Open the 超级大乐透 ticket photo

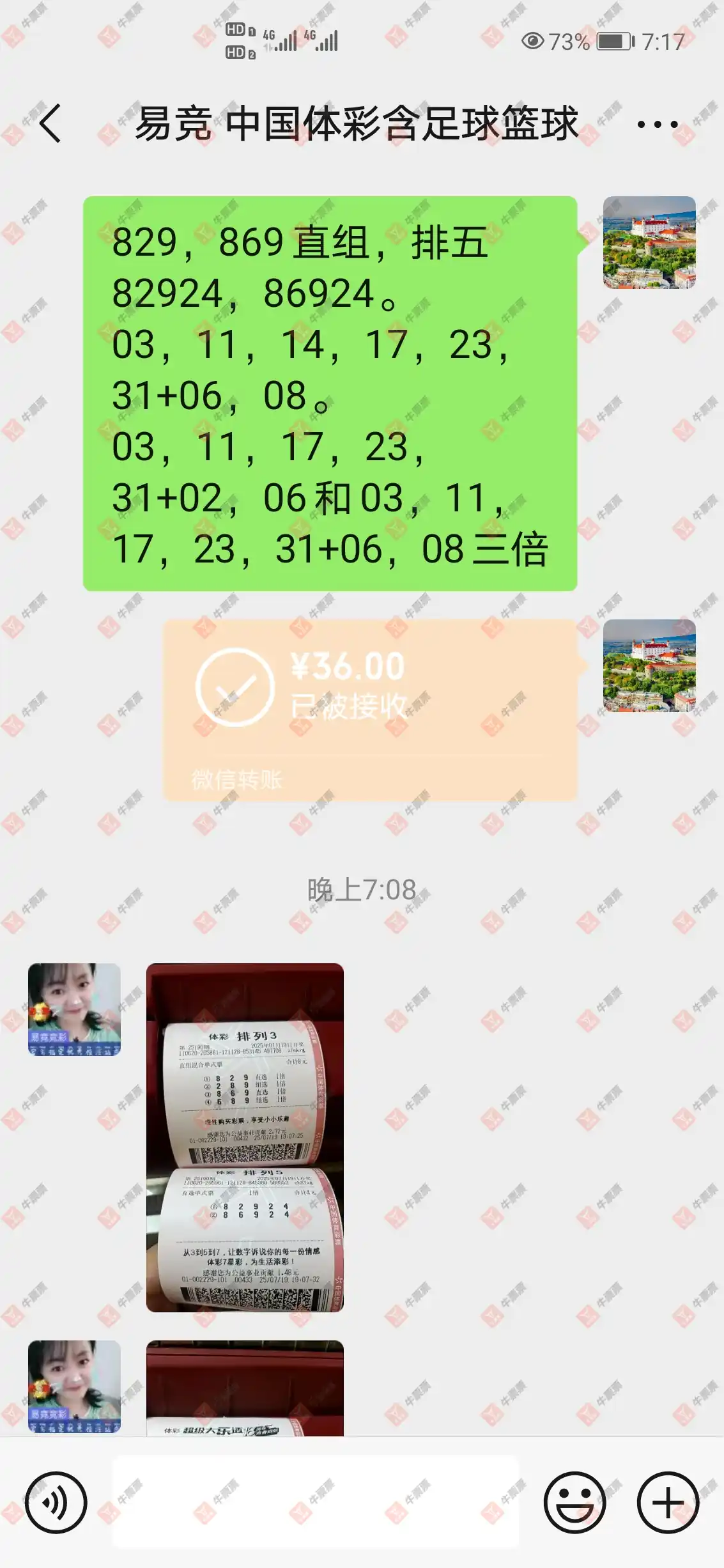point(245,1387)
